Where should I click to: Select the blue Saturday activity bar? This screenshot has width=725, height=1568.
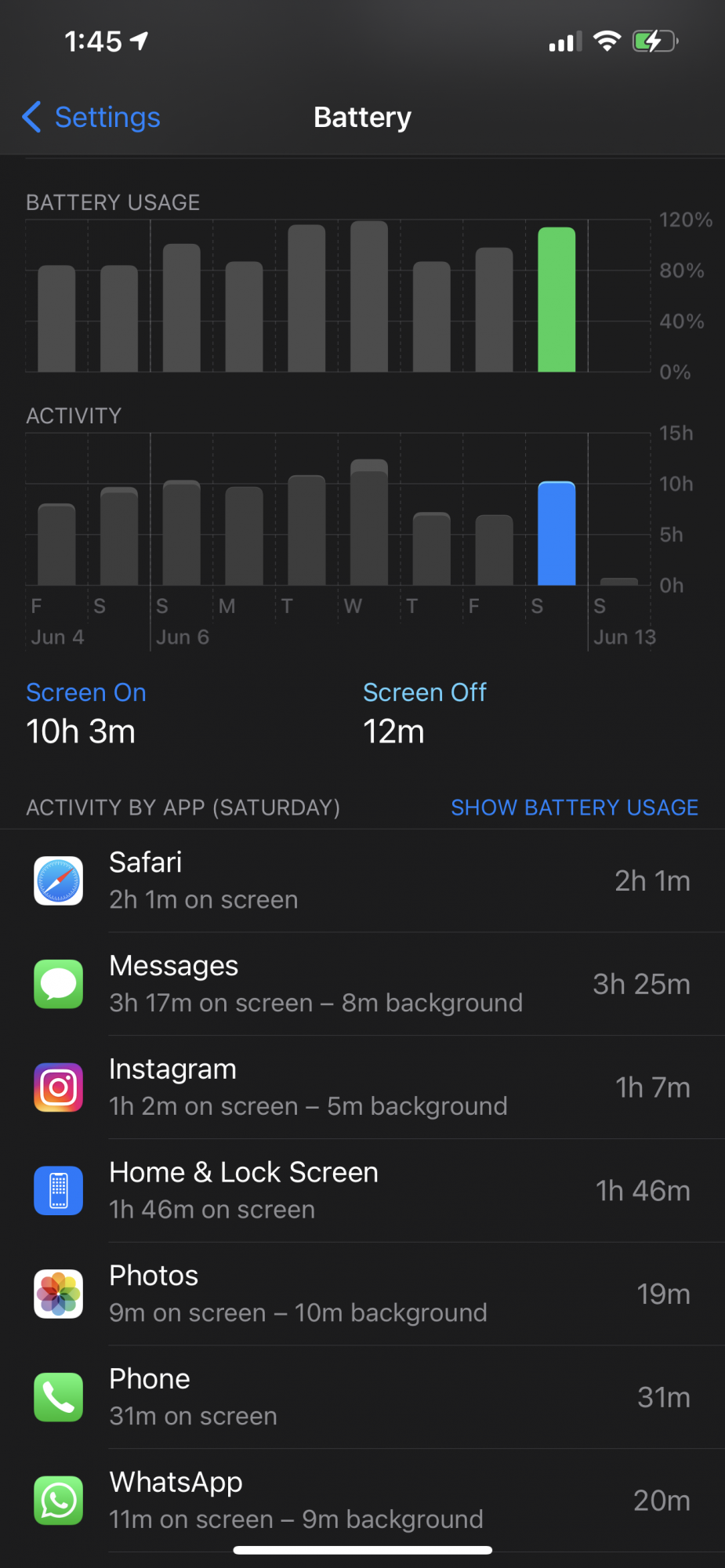(x=556, y=534)
